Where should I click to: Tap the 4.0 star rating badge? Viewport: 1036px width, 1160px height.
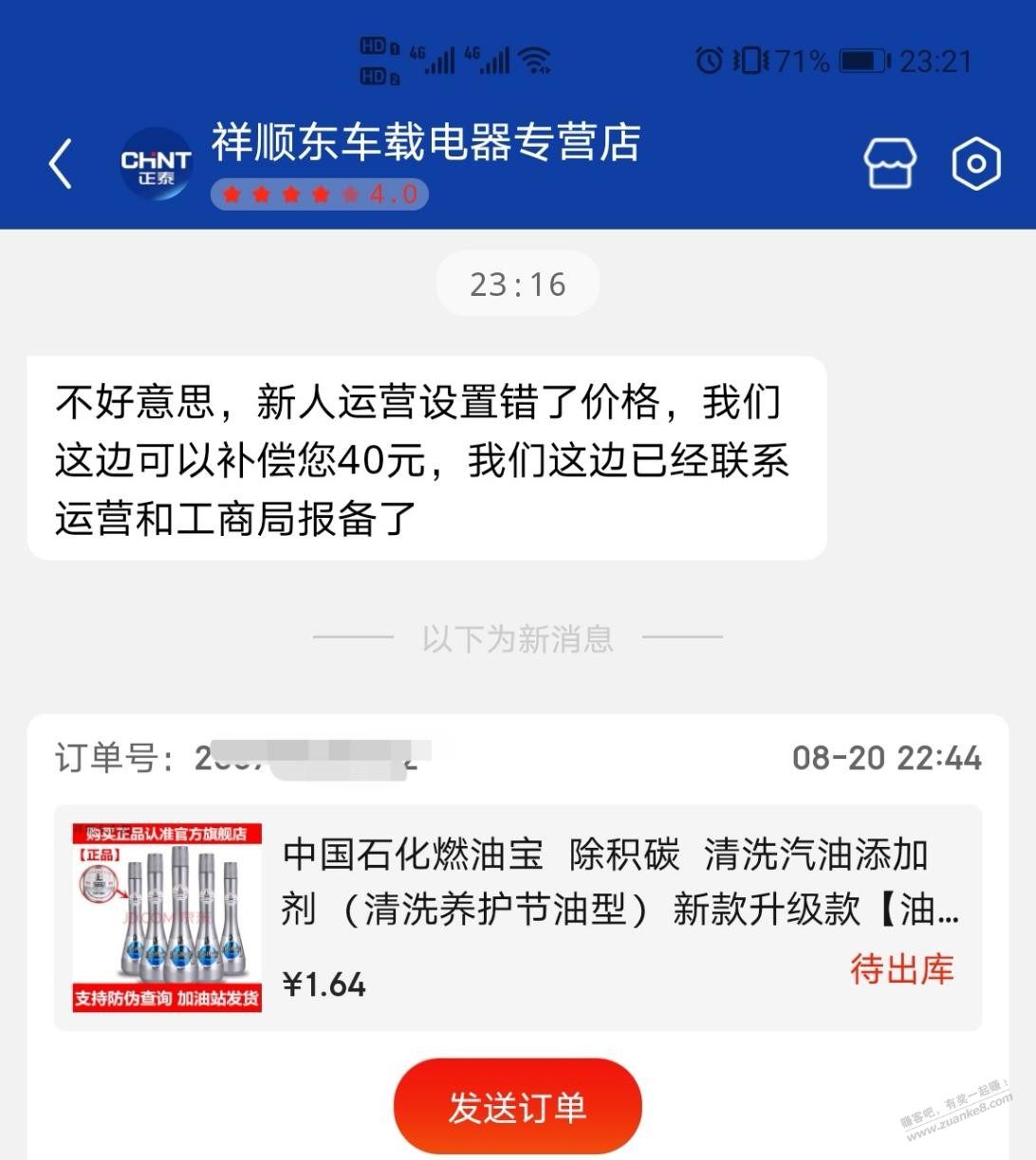click(x=319, y=195)
